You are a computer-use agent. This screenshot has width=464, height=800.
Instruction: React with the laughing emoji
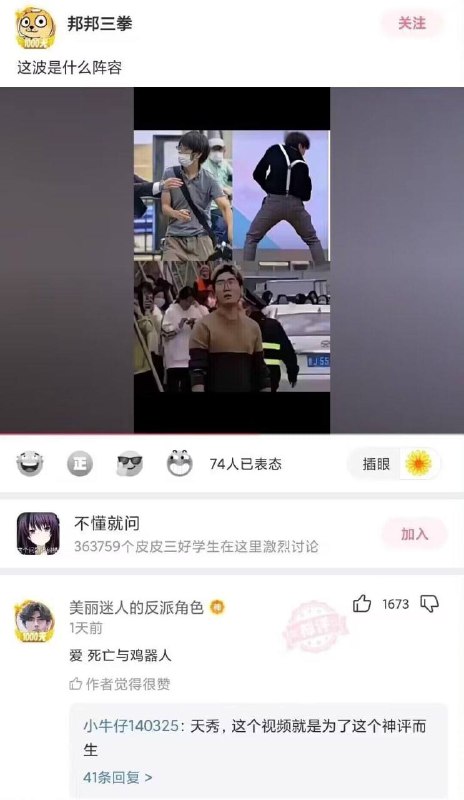tap(30, 463)
